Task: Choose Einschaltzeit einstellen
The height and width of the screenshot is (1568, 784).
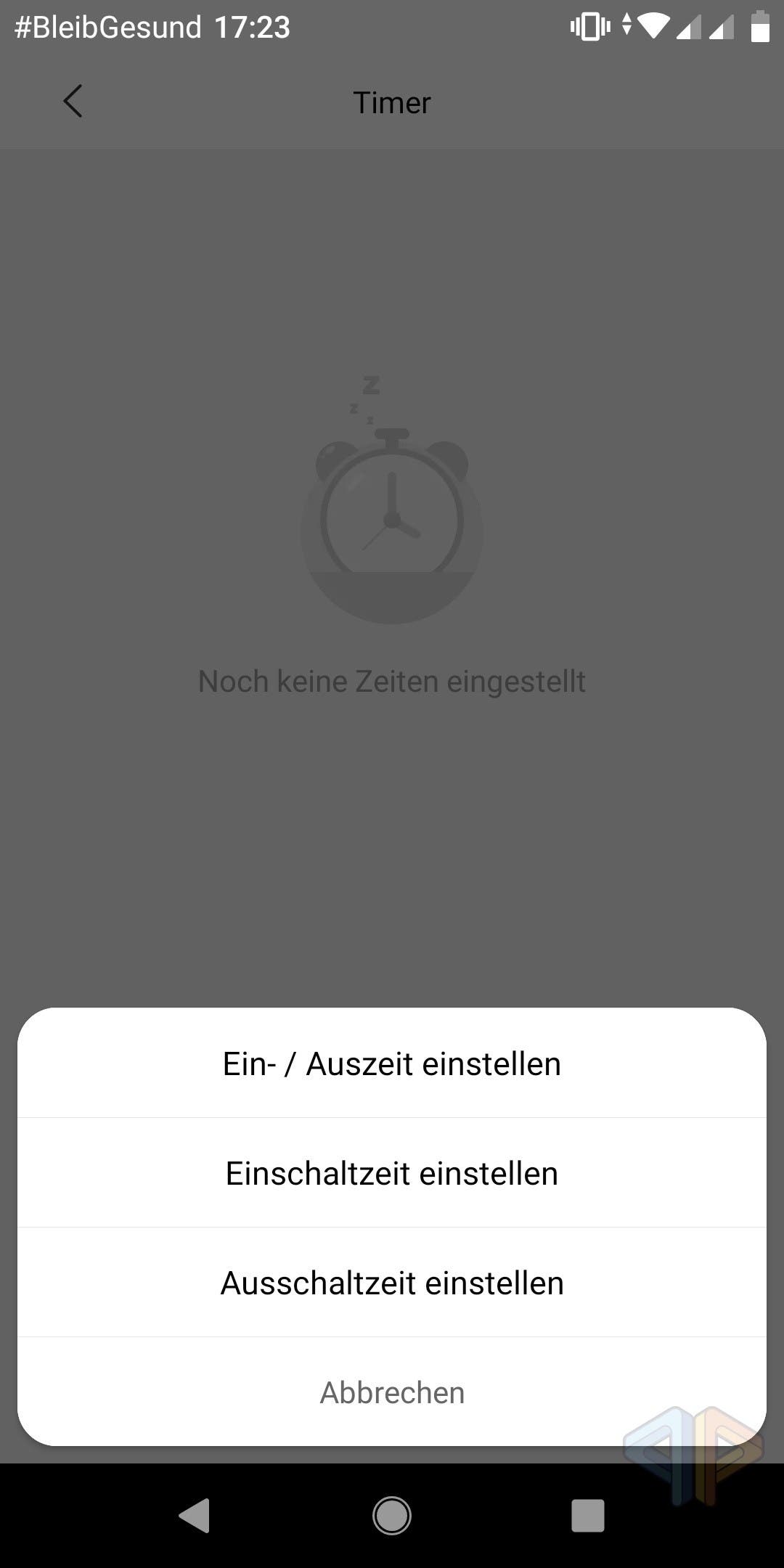Action: [x=392, y=1173]
